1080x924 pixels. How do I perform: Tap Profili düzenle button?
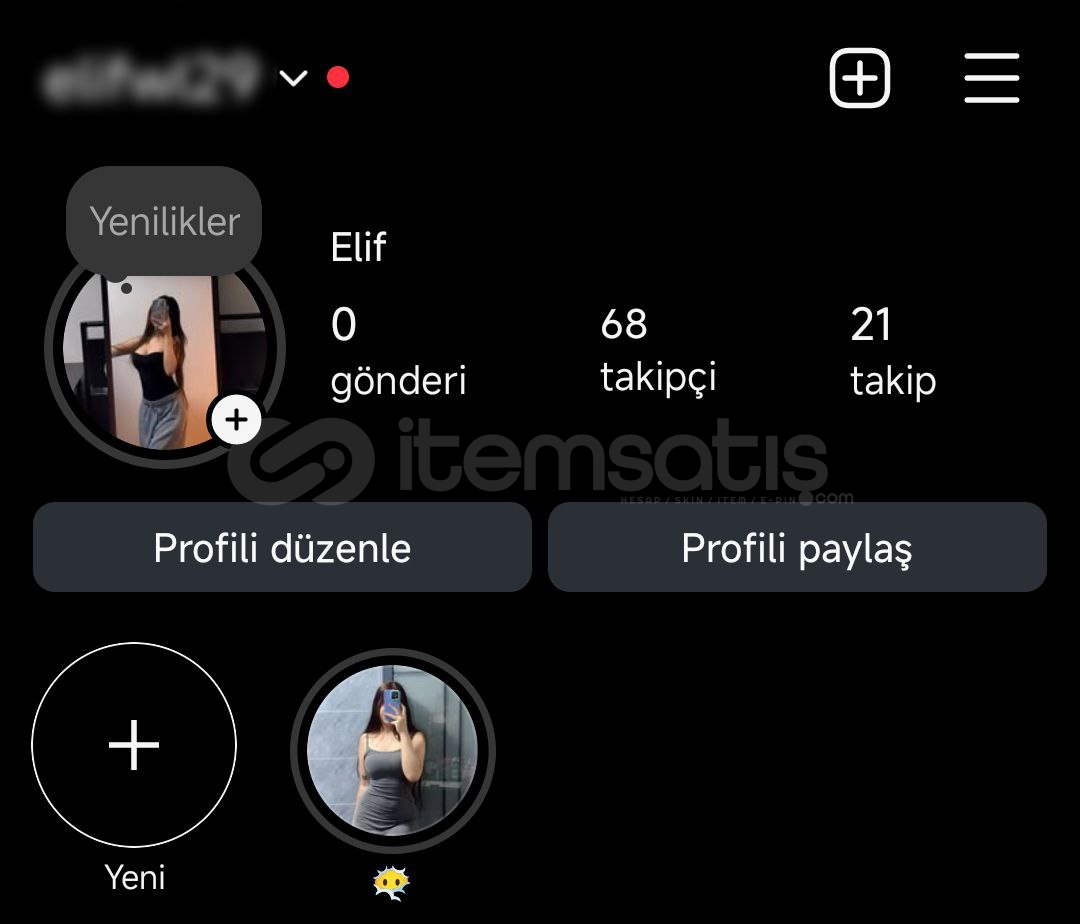tap(282, 548)
